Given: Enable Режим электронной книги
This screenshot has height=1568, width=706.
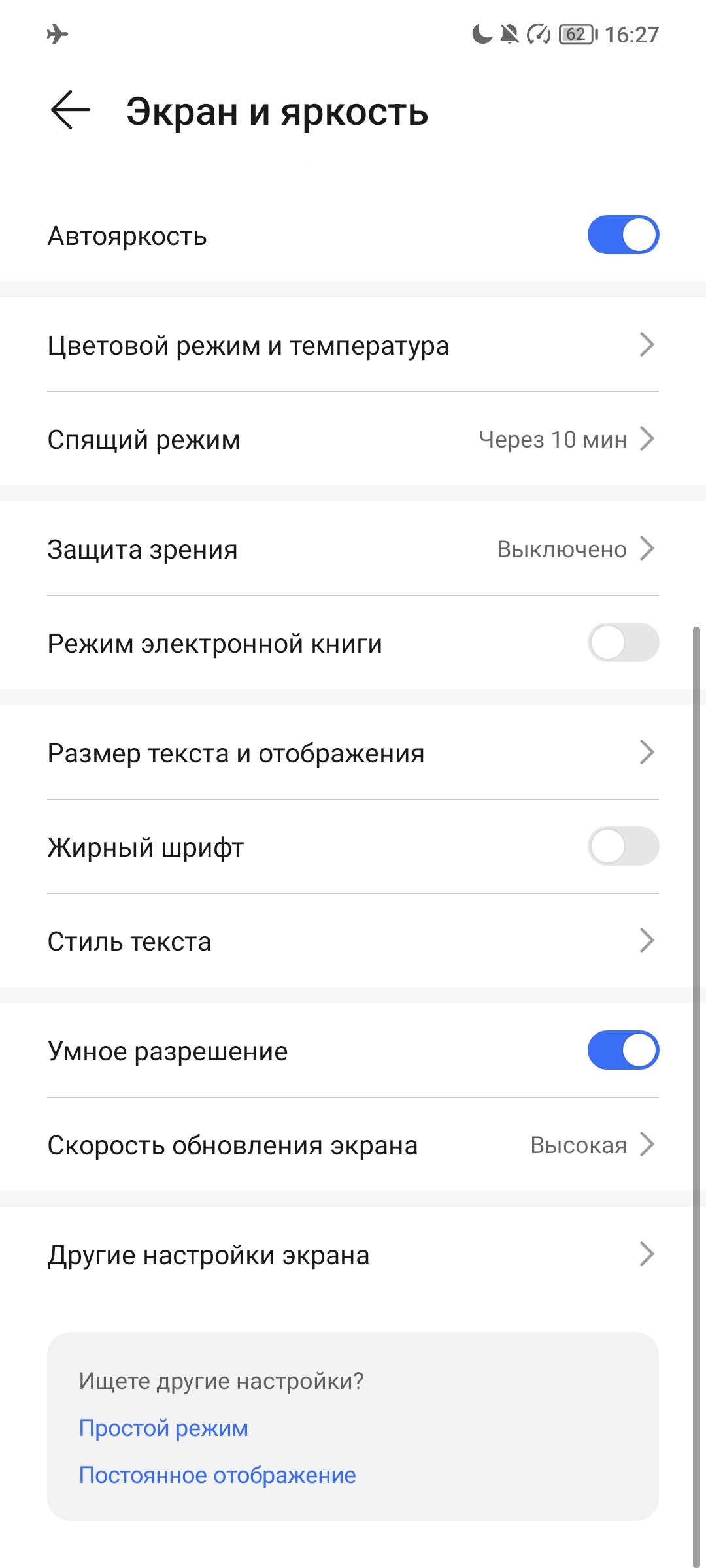Looking at the screenshot, I should 622,643.
